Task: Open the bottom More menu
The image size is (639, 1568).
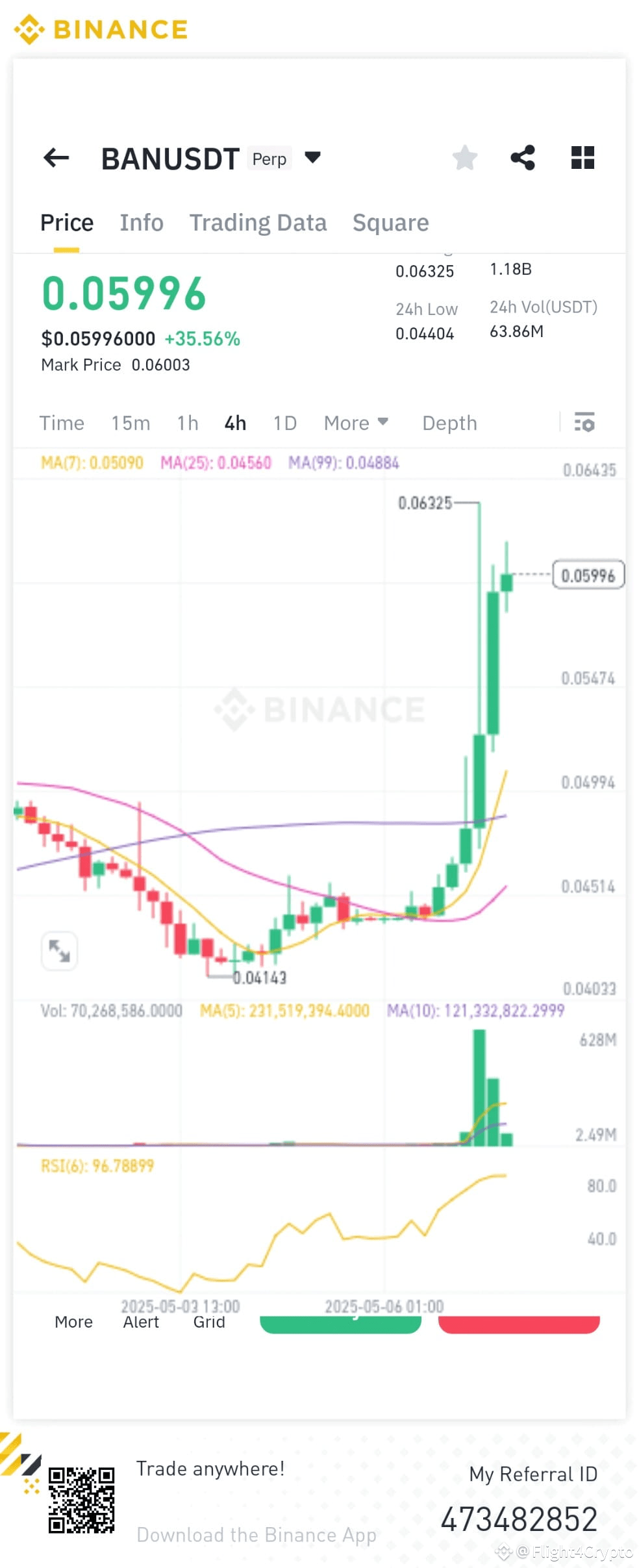Action: 73,1322
